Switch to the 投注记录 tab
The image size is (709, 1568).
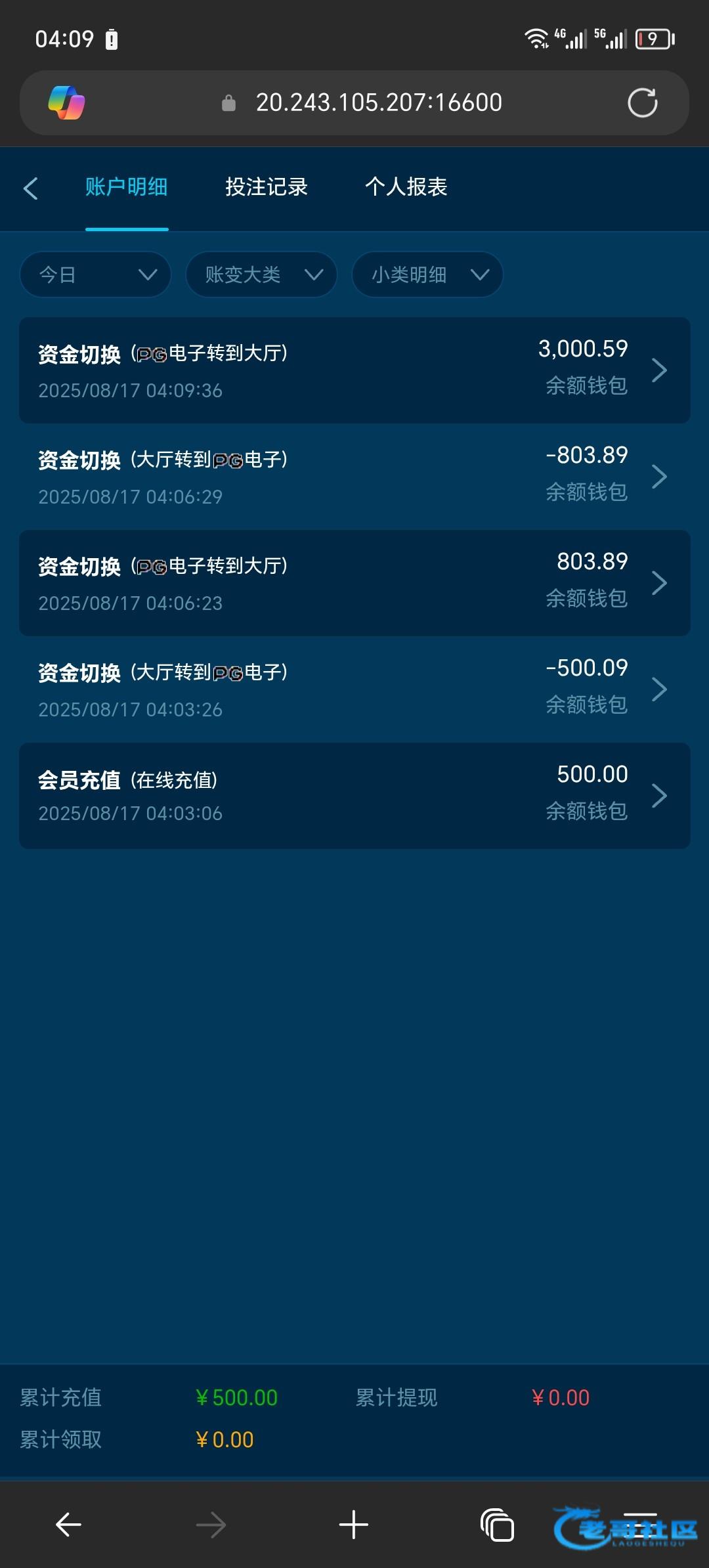266,187
